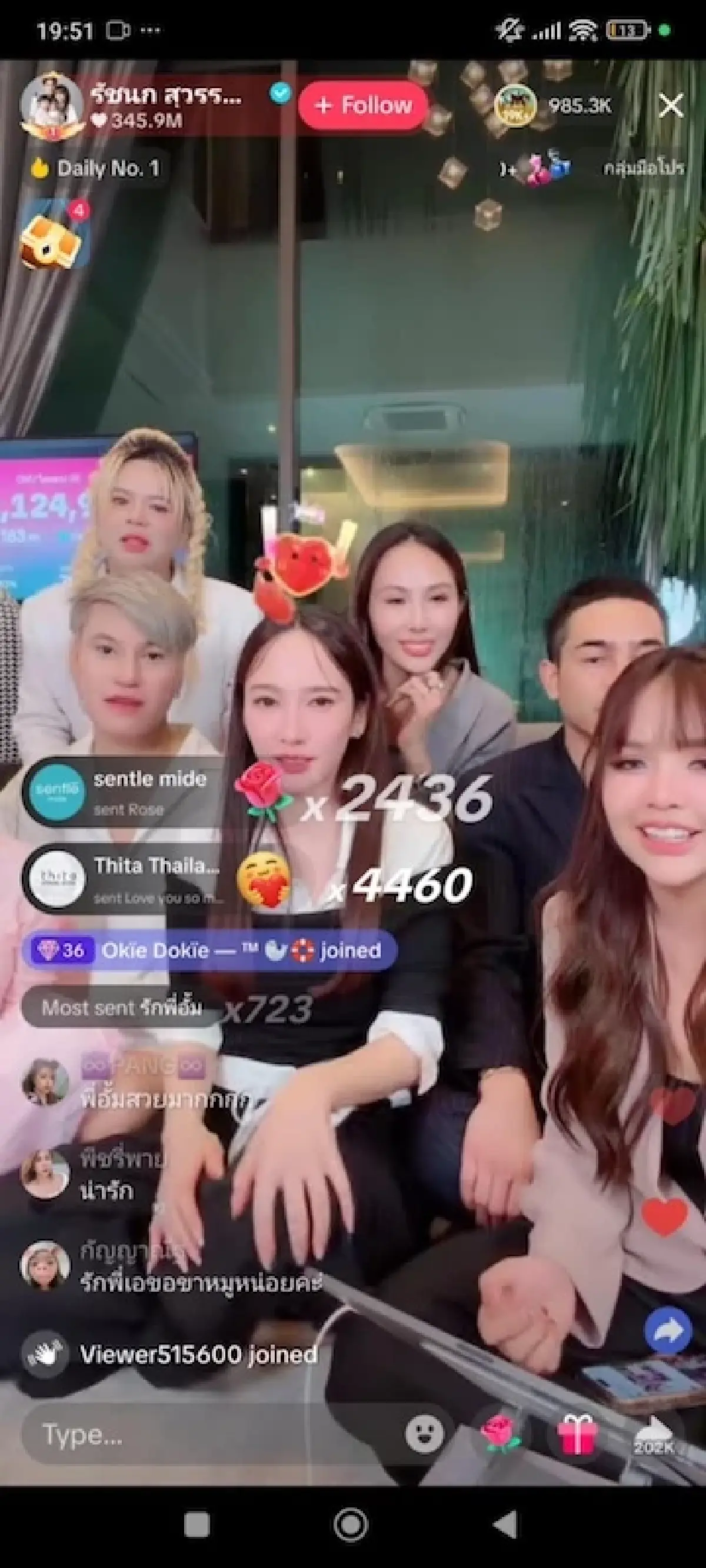Screen dimensions: 706x1568
Task: Open the treasure chest rewards icon
Action: coord(50,239)
